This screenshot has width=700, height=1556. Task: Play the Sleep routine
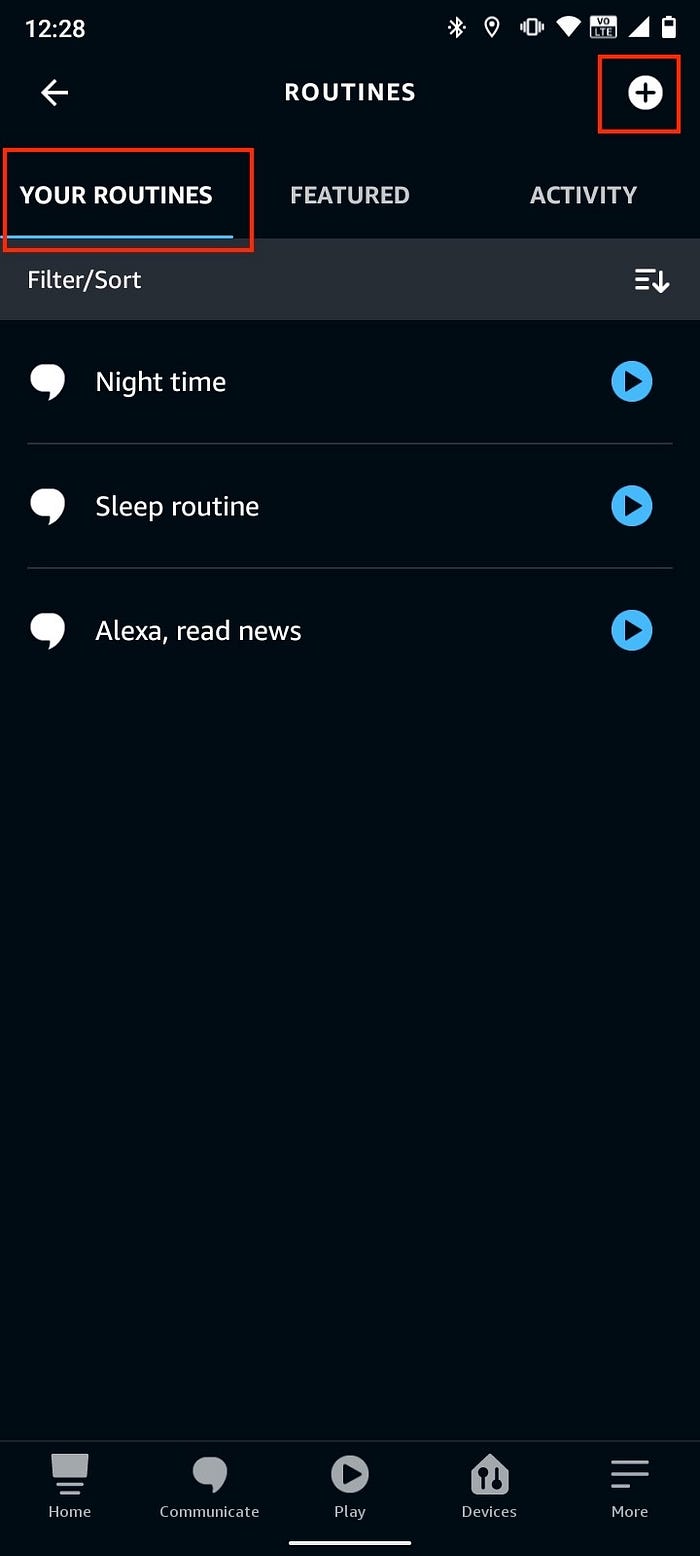(631, 506)
